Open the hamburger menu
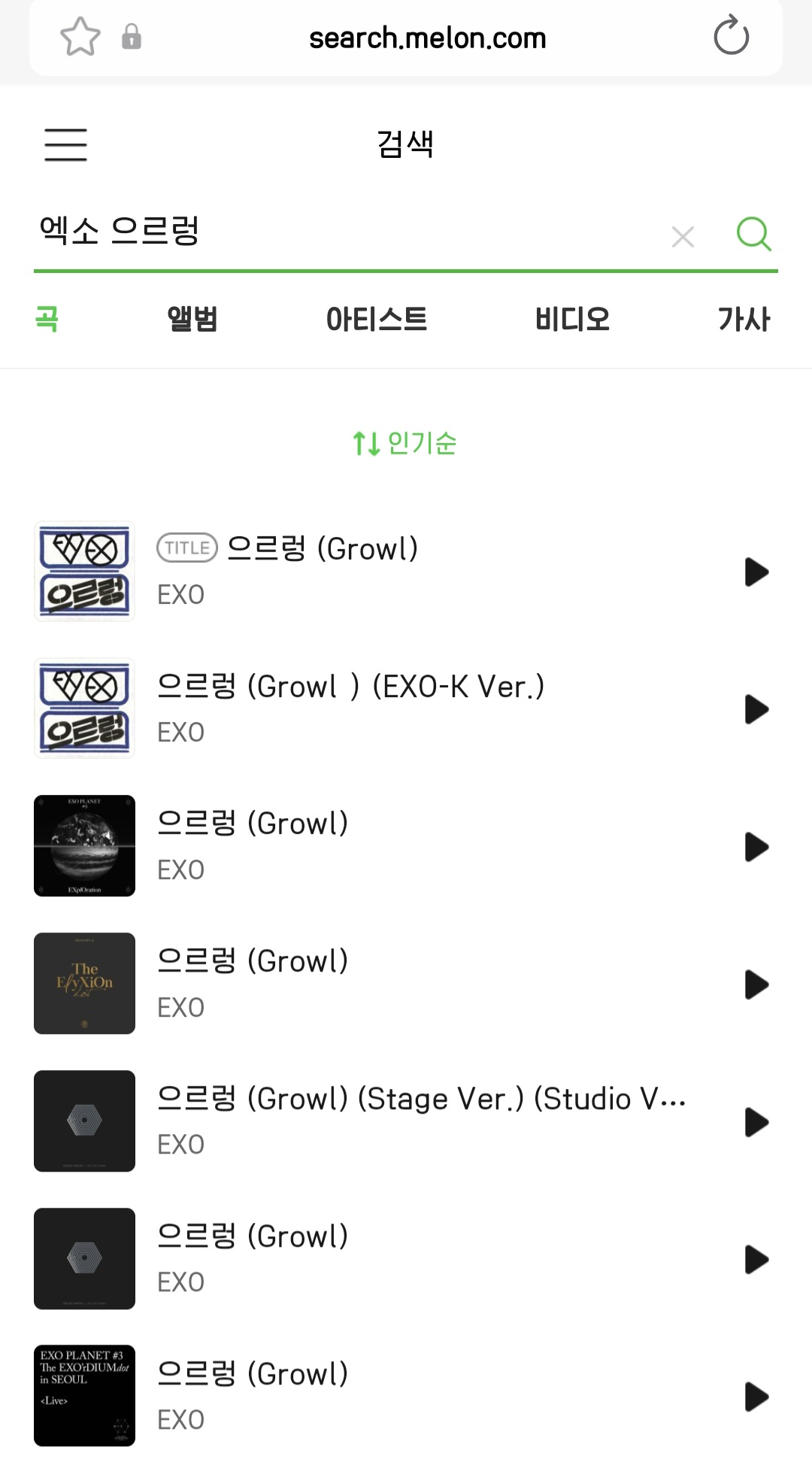812x1465 pixels. coord(65,144)
